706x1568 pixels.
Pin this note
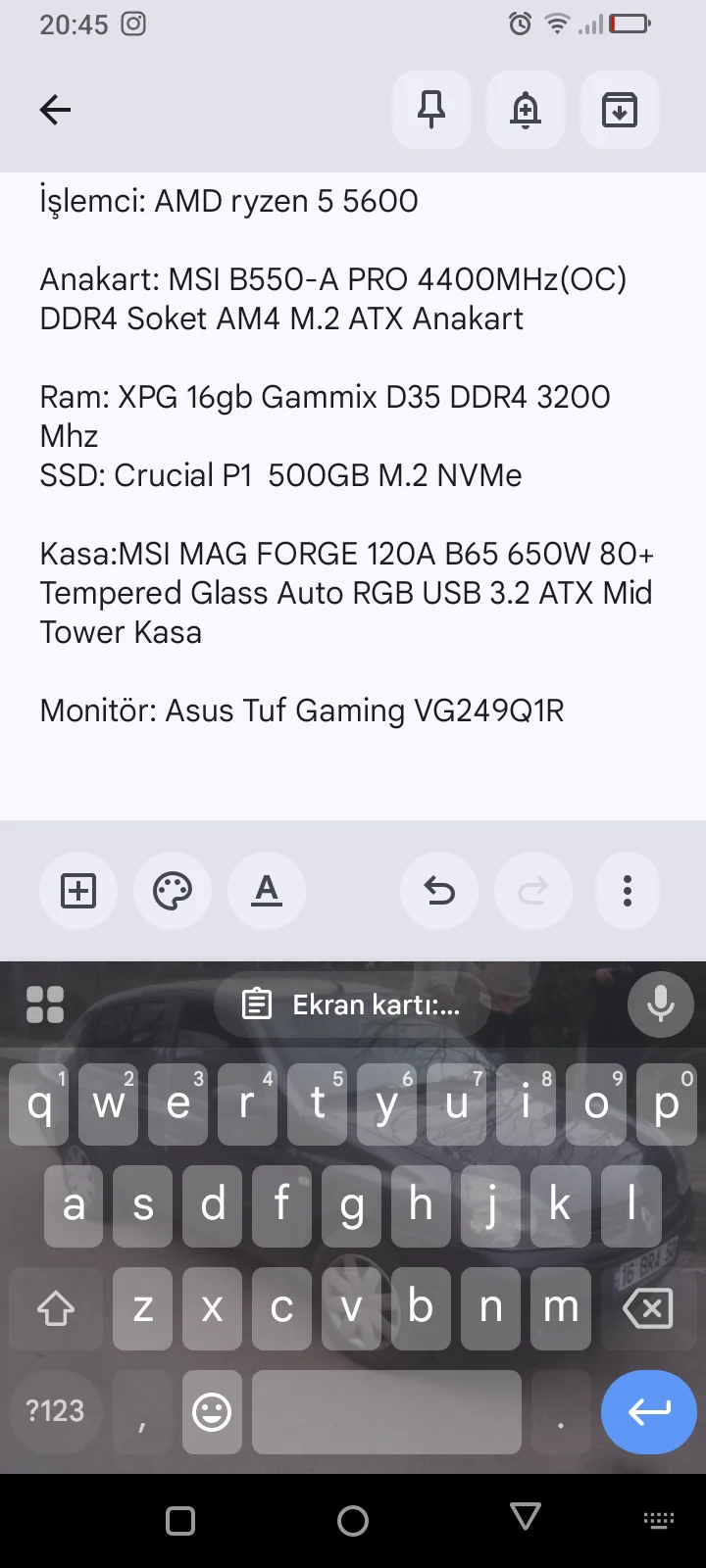[x=431, y=110]
